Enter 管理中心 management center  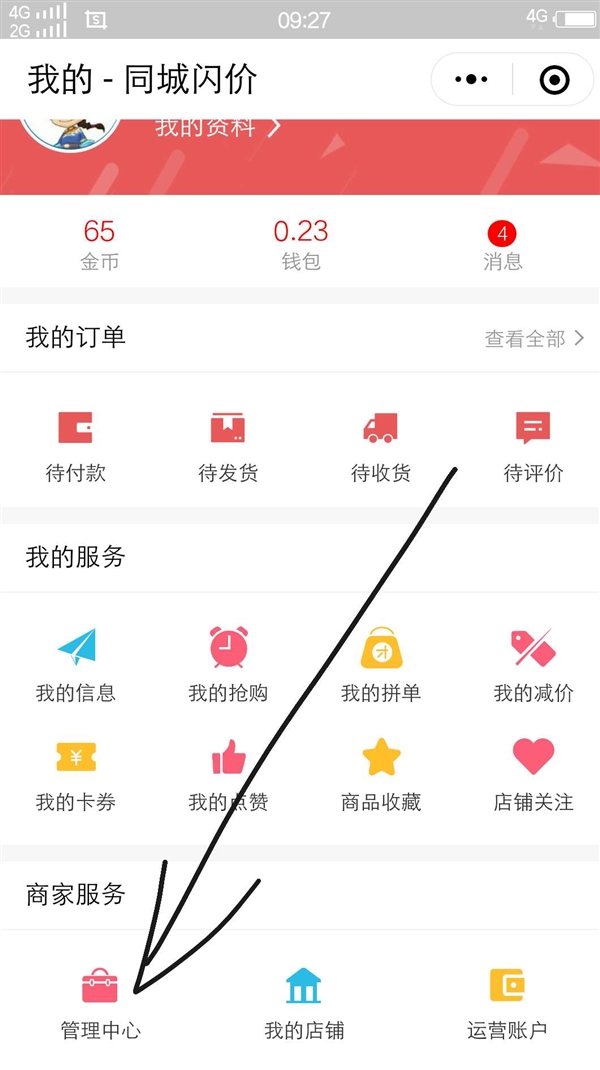point(100,1002)
